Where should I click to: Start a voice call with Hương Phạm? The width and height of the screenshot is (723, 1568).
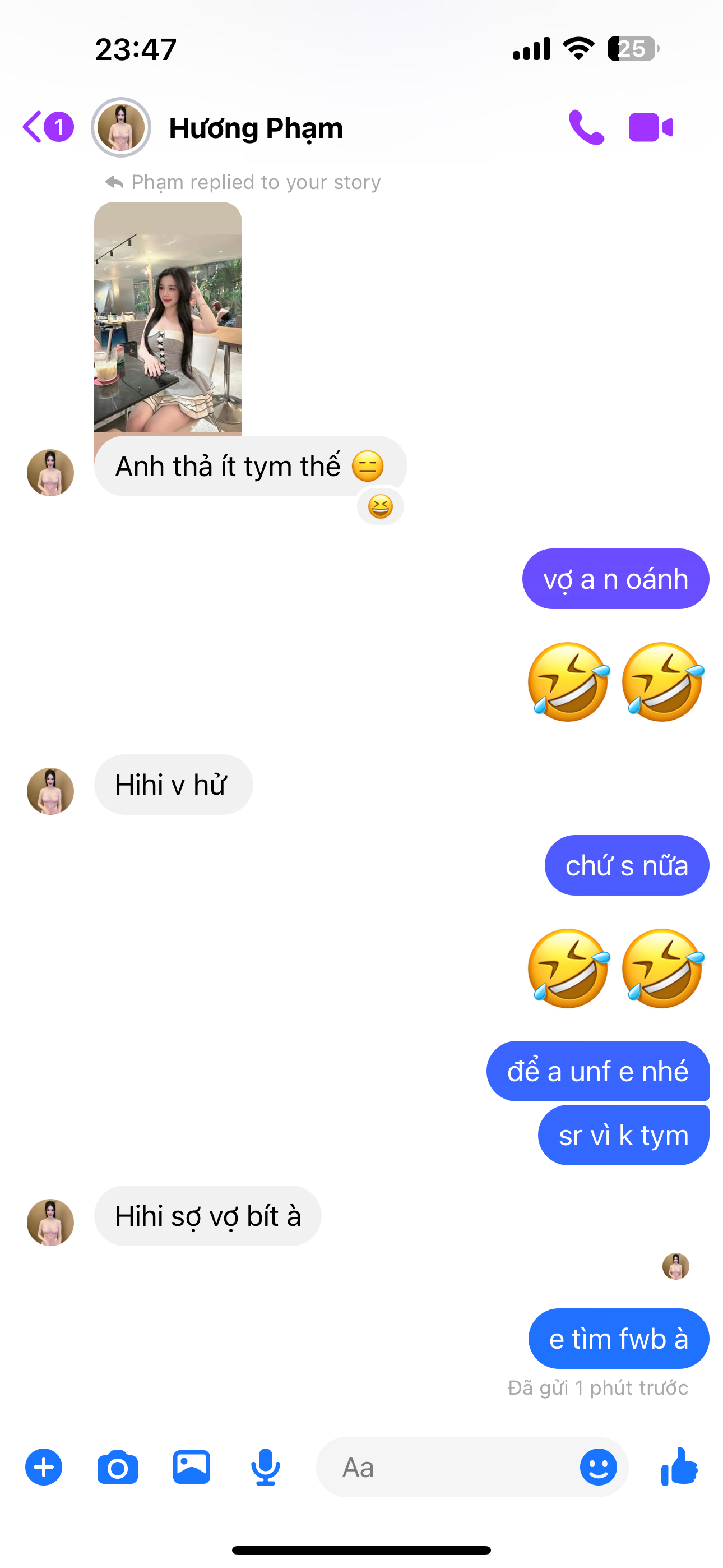586,127
